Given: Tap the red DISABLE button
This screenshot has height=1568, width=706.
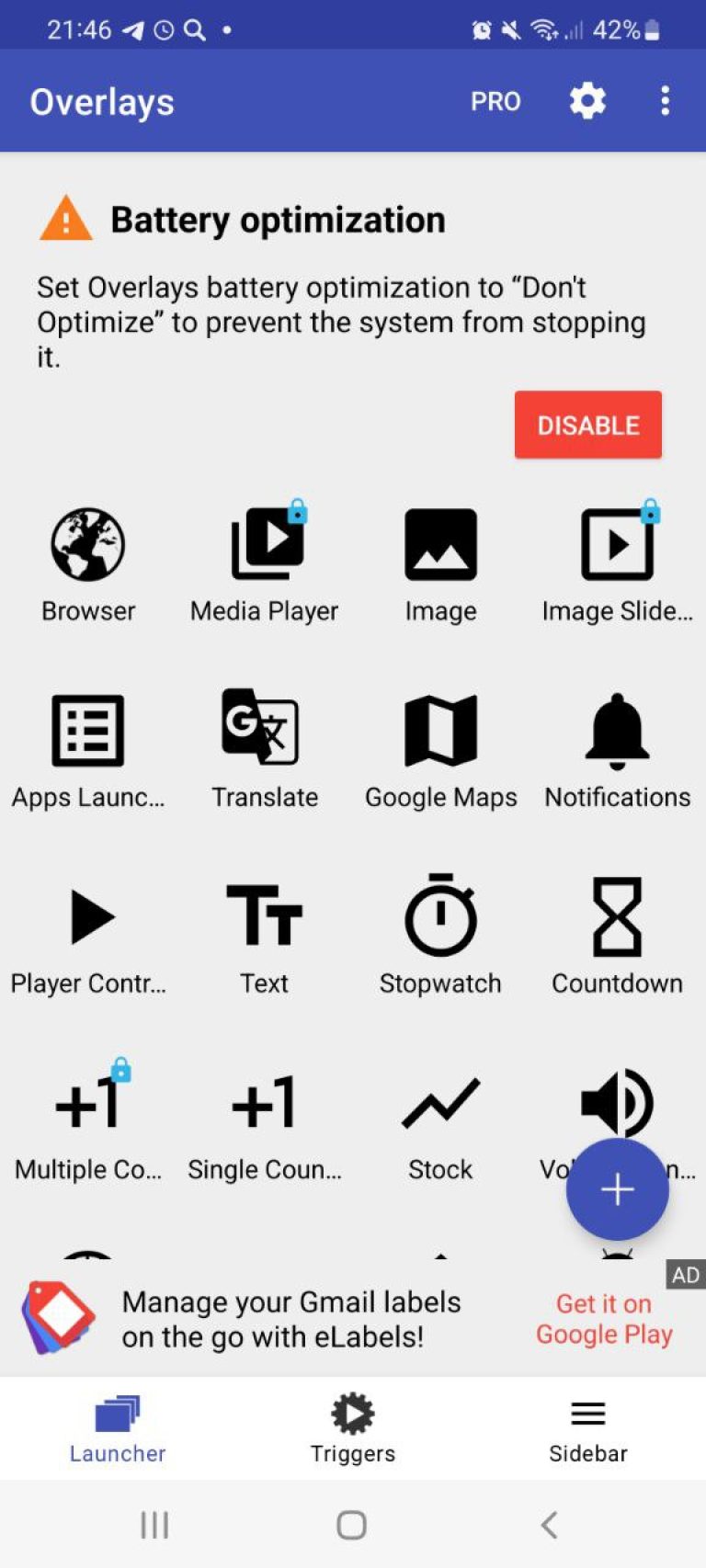Looking at the screenshot, I should tap(587, 425).
